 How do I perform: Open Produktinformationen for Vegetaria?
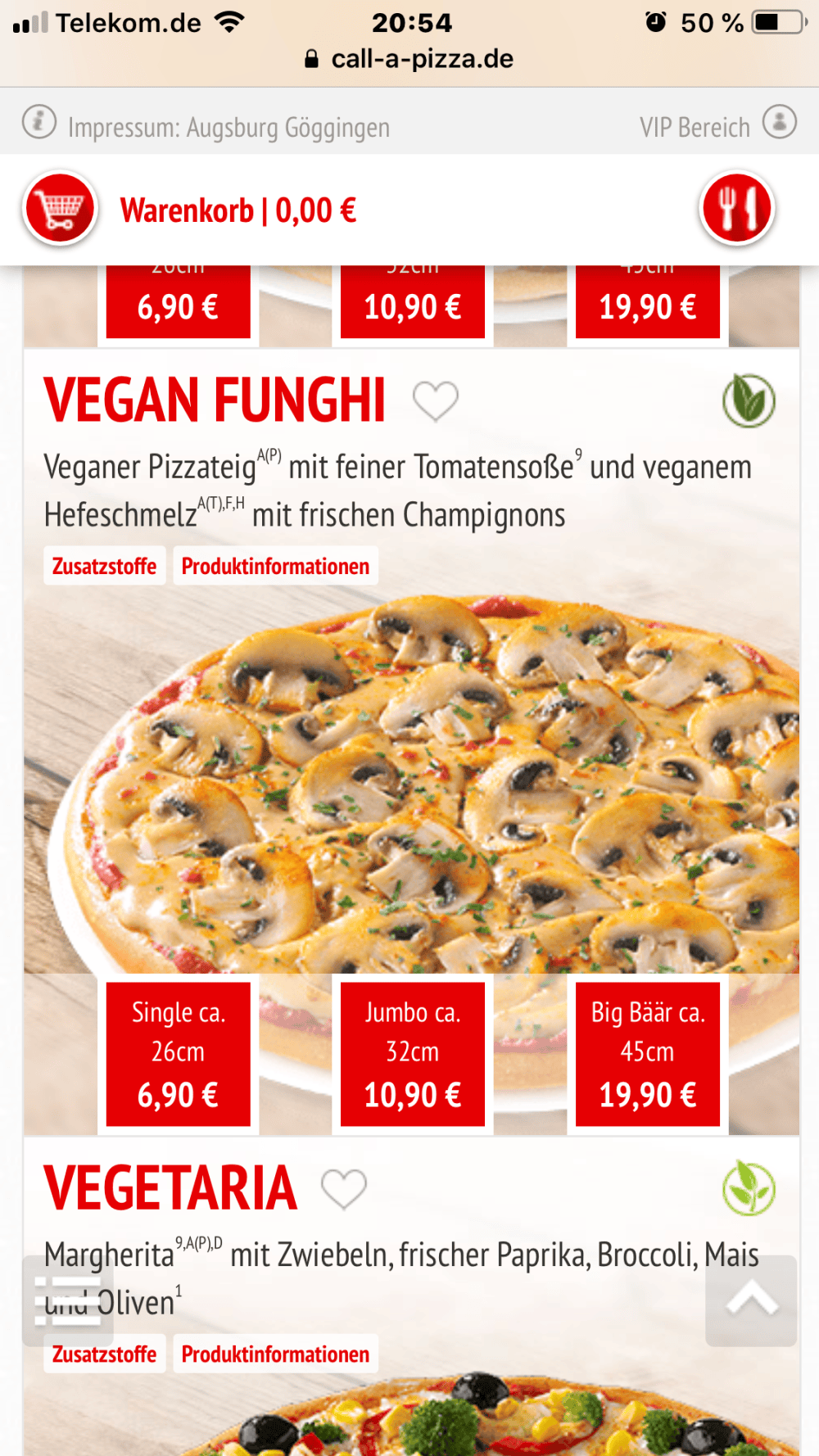pos(275,1354)
